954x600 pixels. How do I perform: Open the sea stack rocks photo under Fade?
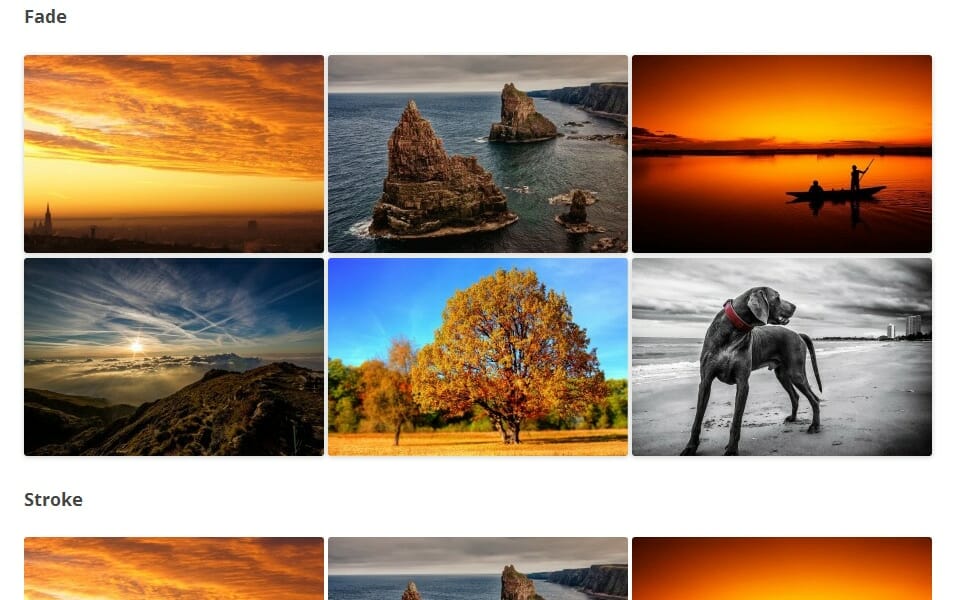coord(478,153)
